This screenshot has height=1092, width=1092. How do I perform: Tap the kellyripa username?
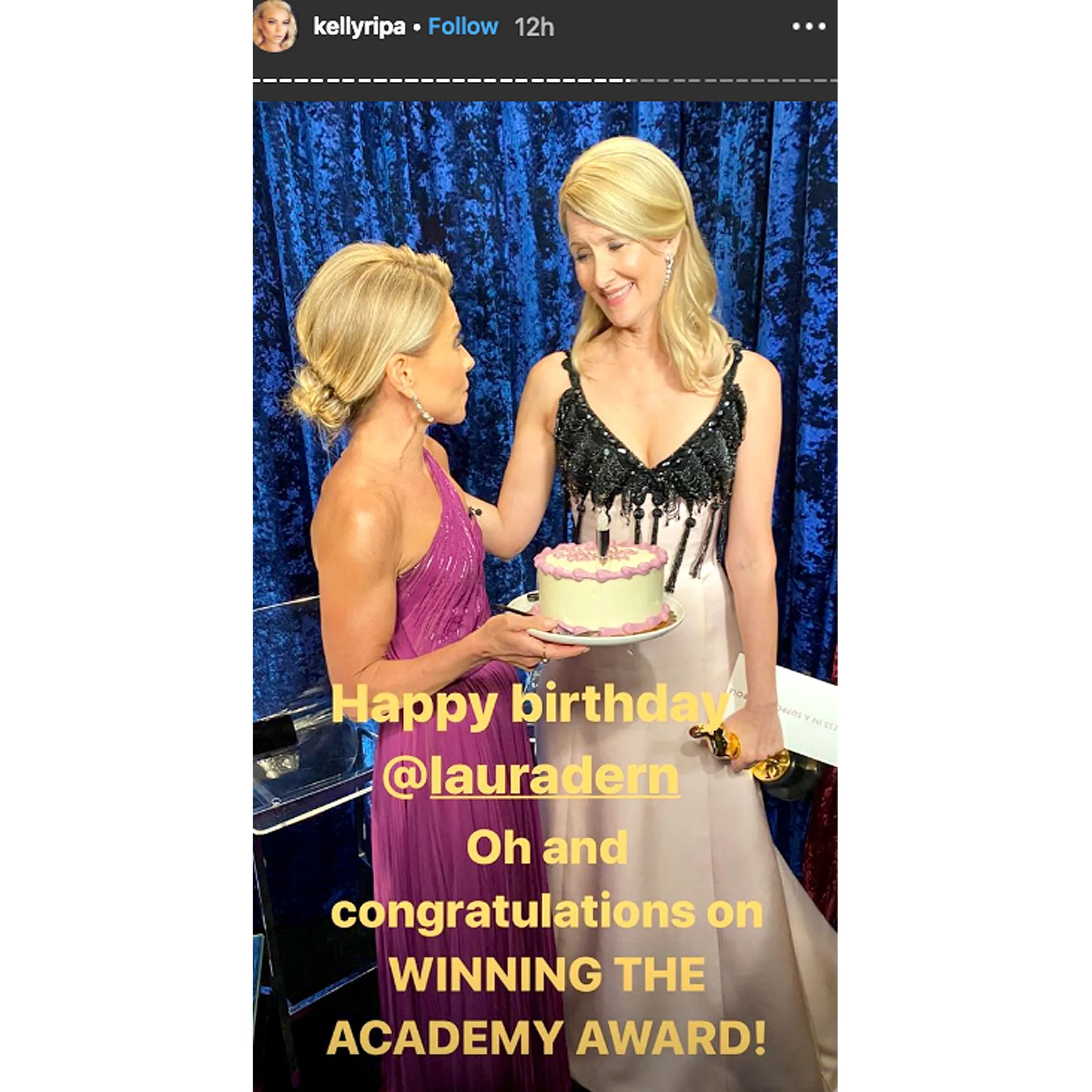tap(359, 27)
